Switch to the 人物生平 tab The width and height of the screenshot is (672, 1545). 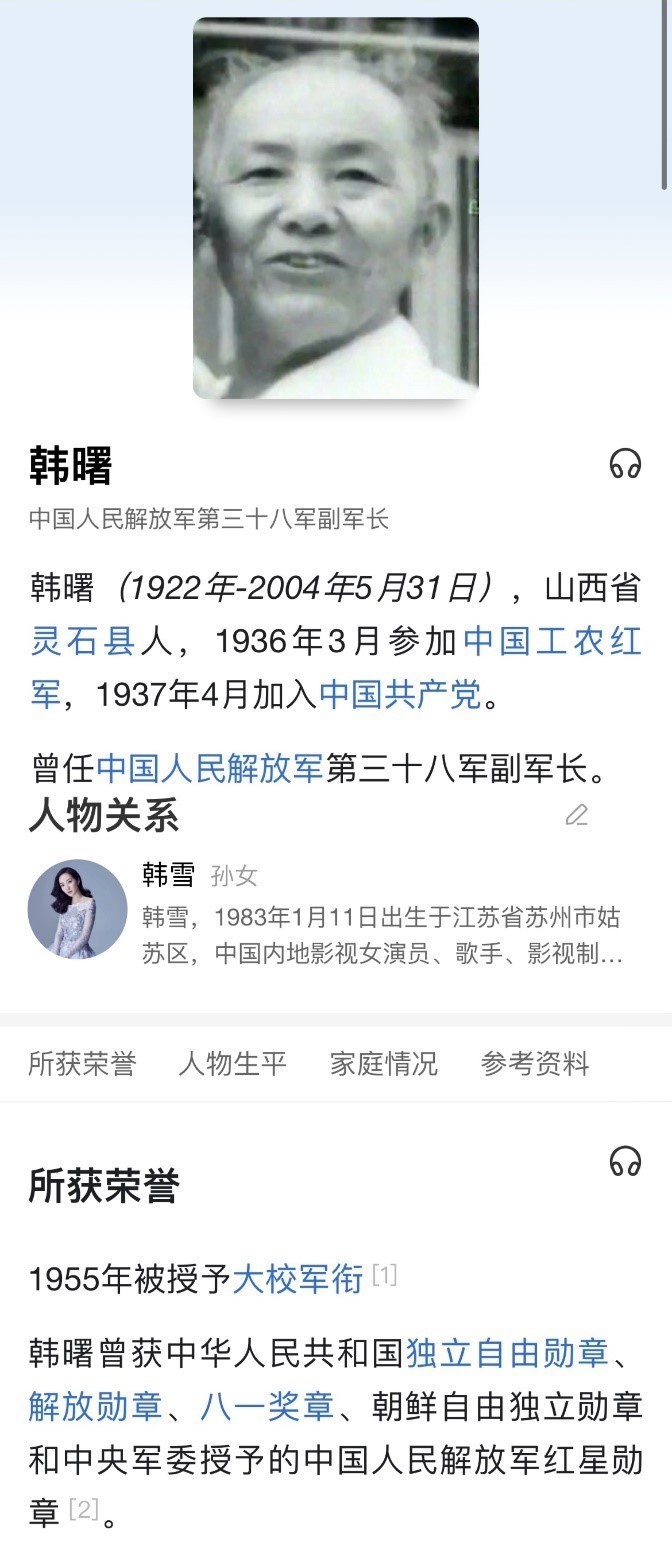233,1064
